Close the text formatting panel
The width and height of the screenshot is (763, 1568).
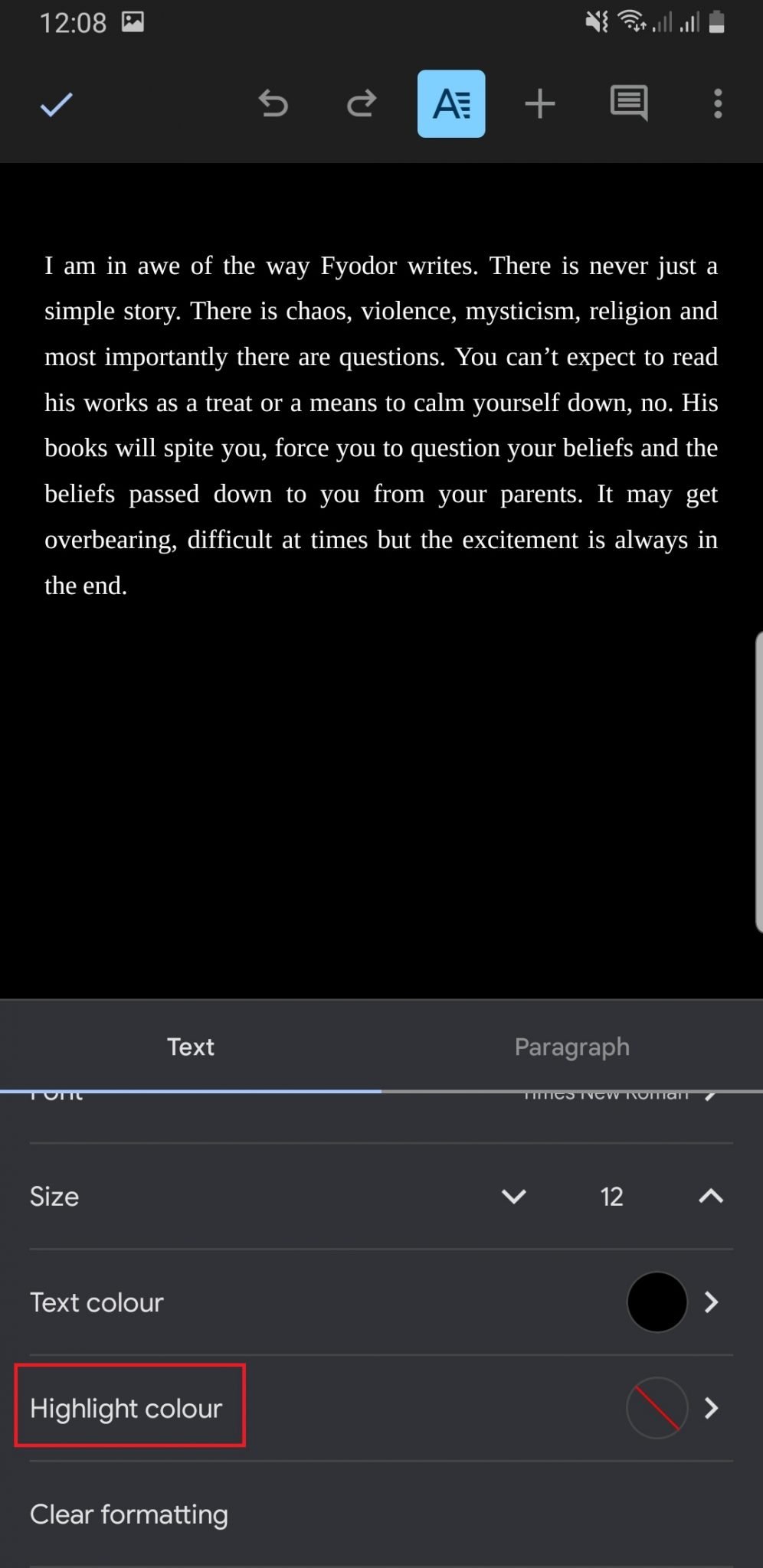click(x=450, y=104)
